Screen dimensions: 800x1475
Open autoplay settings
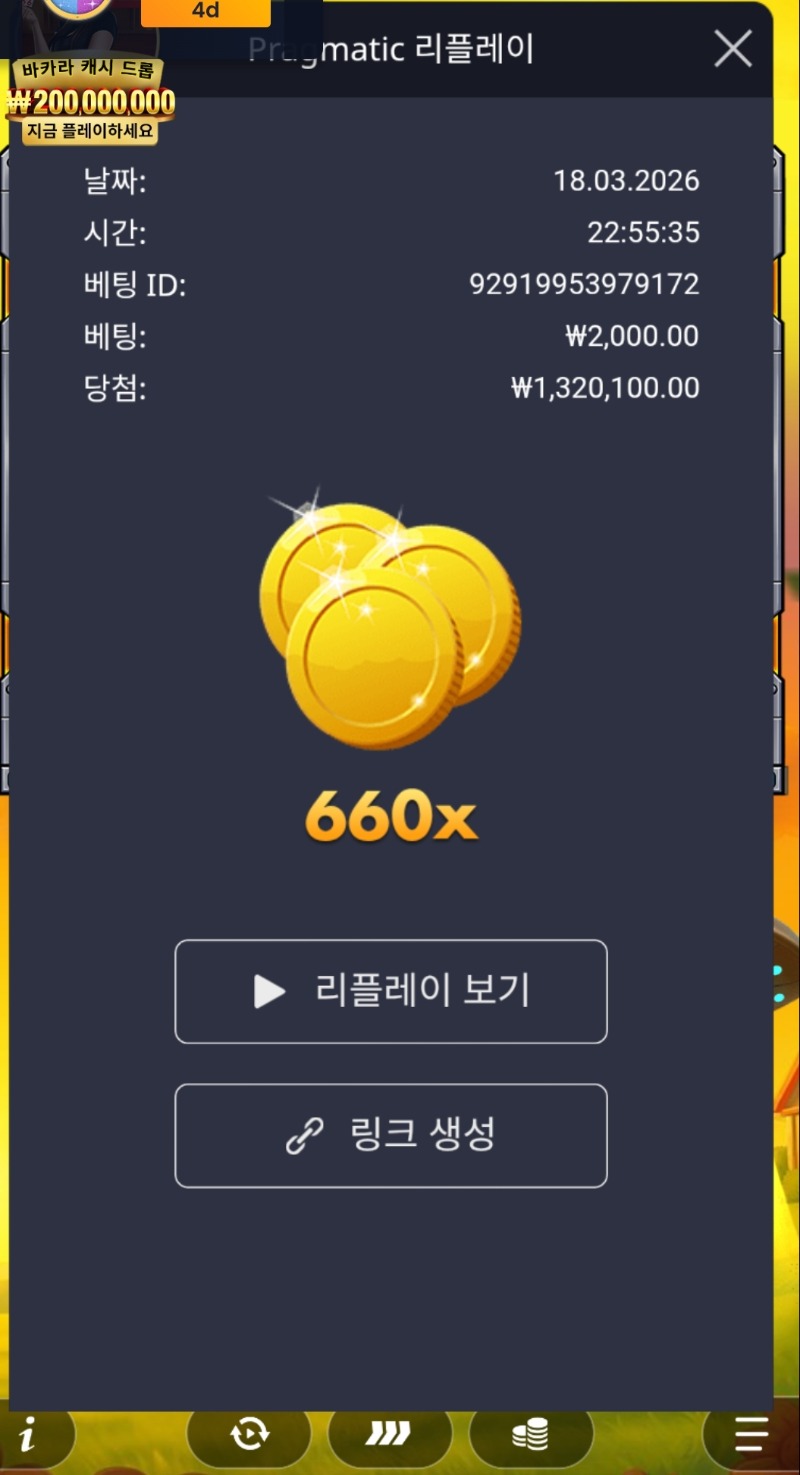249,1435
